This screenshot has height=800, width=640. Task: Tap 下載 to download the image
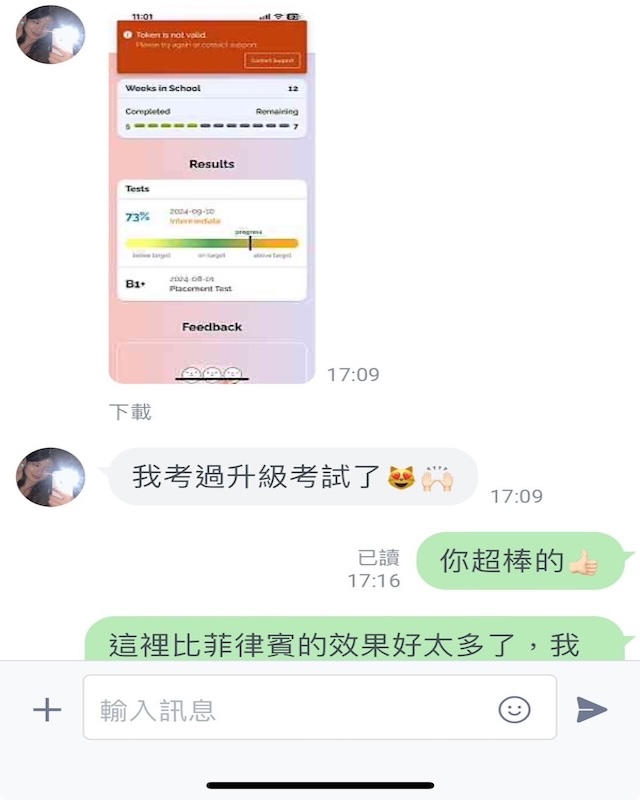click(x=130, y=412)
